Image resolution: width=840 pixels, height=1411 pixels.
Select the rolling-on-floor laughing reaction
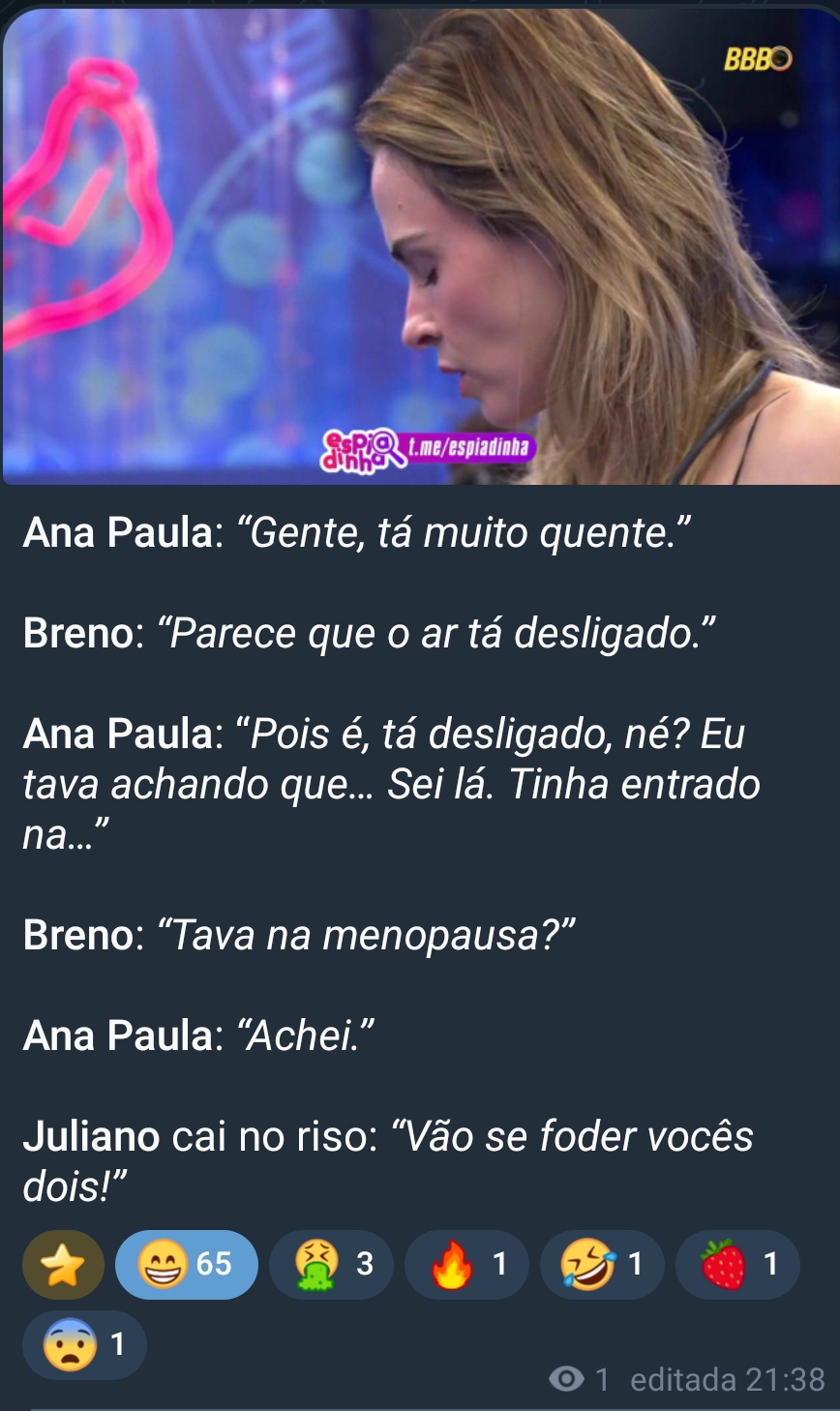(602, 1265)
